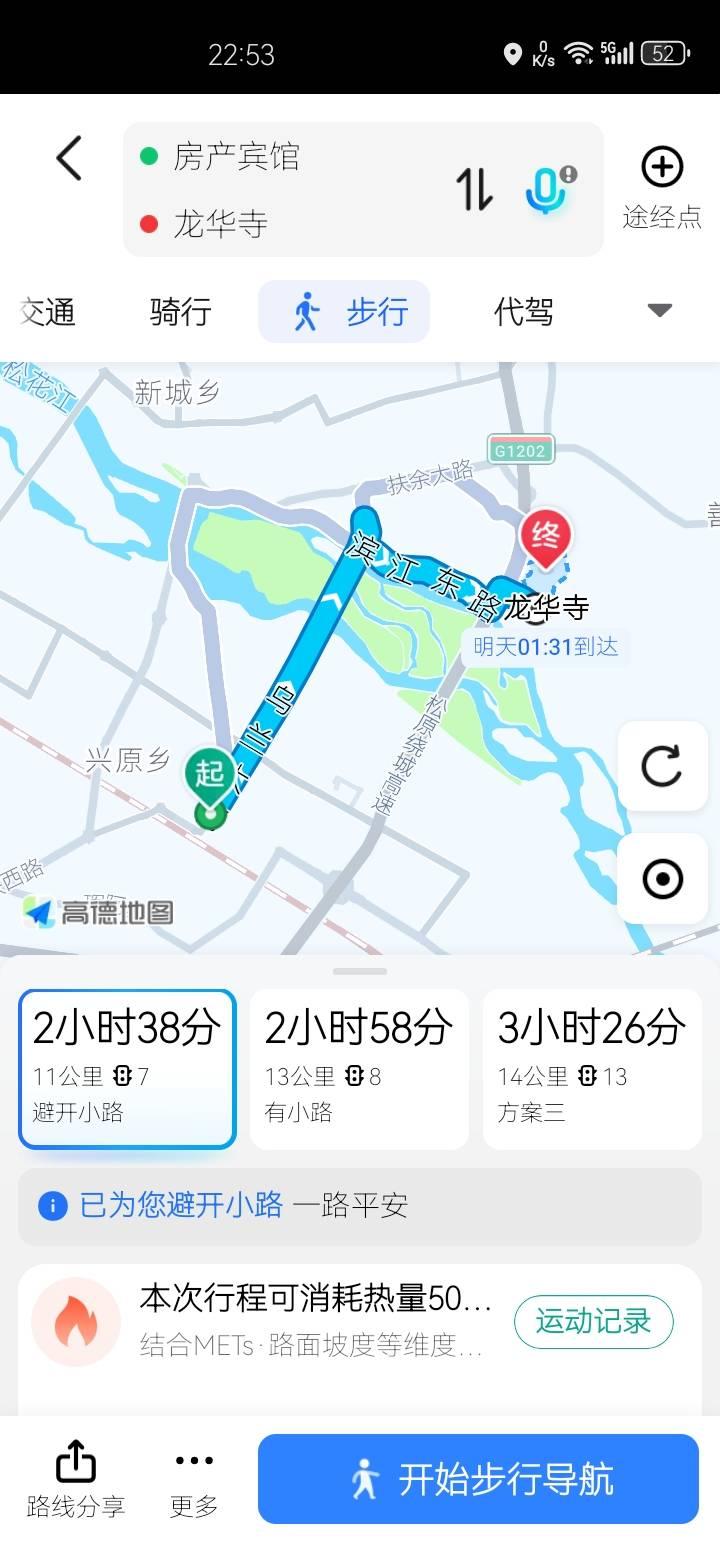
Task: Choose the 2小时58分 route with small roads
Action: (359, 1069)
